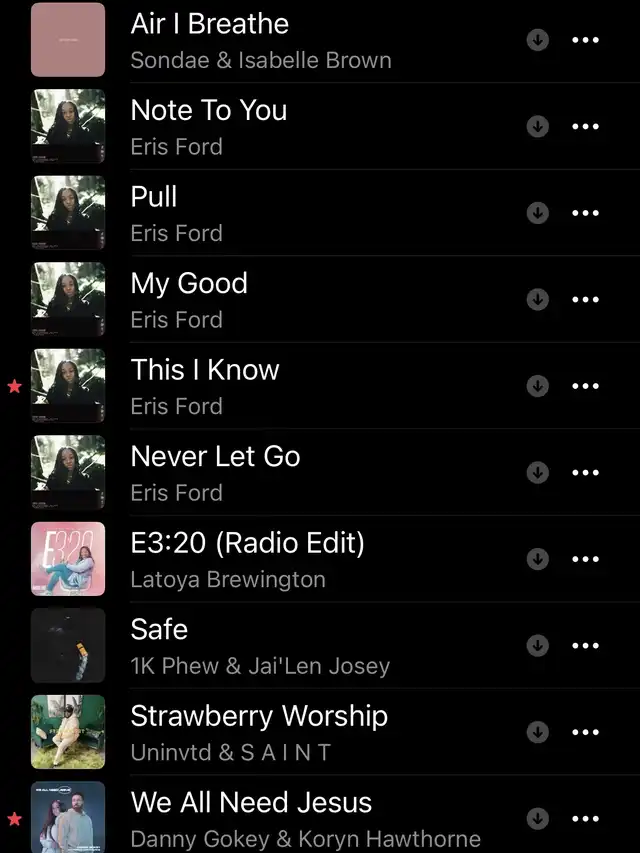Download Never Let Go
The height and width of the screenshot is (853, 640).
538,473
